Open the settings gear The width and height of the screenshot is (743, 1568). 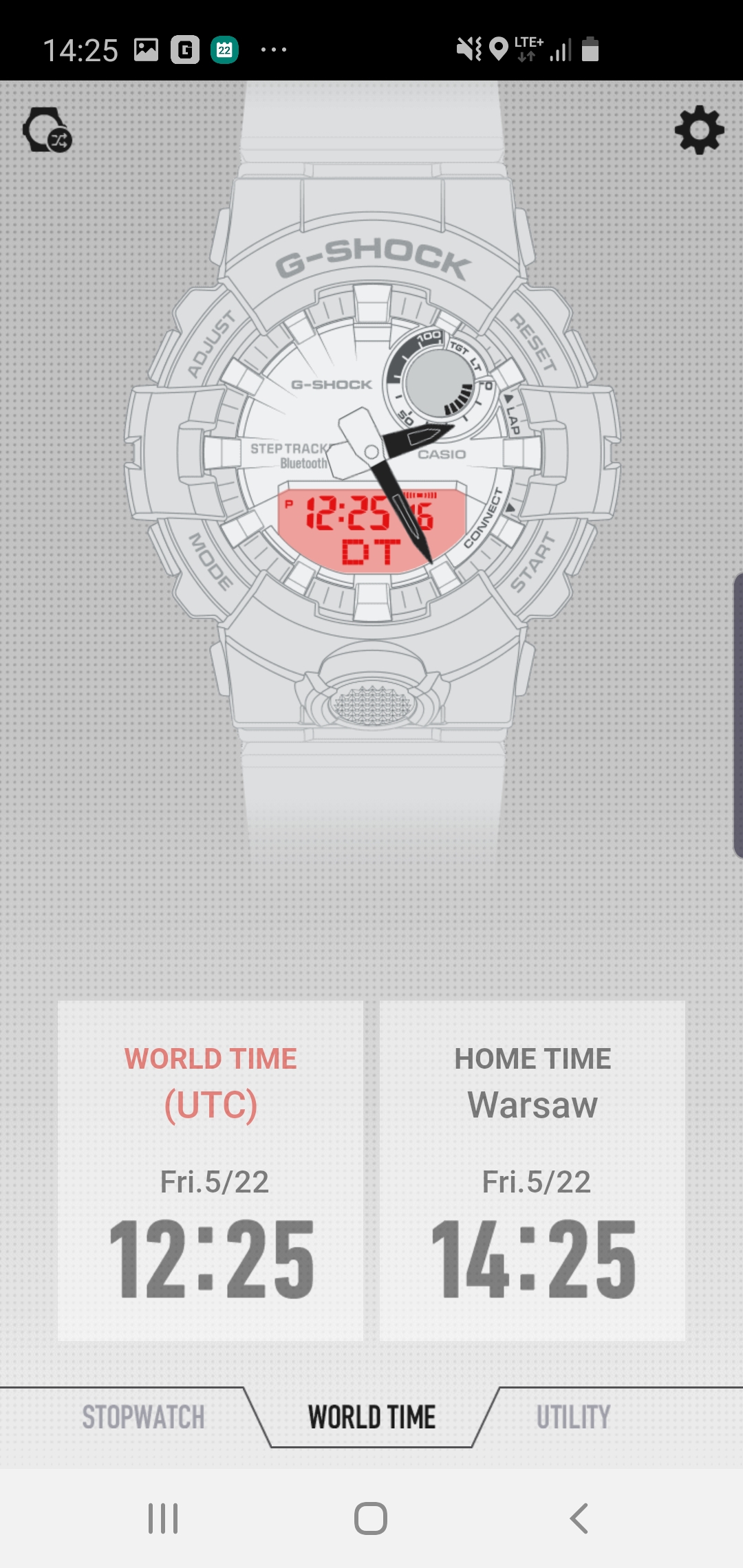click(699, 130)
